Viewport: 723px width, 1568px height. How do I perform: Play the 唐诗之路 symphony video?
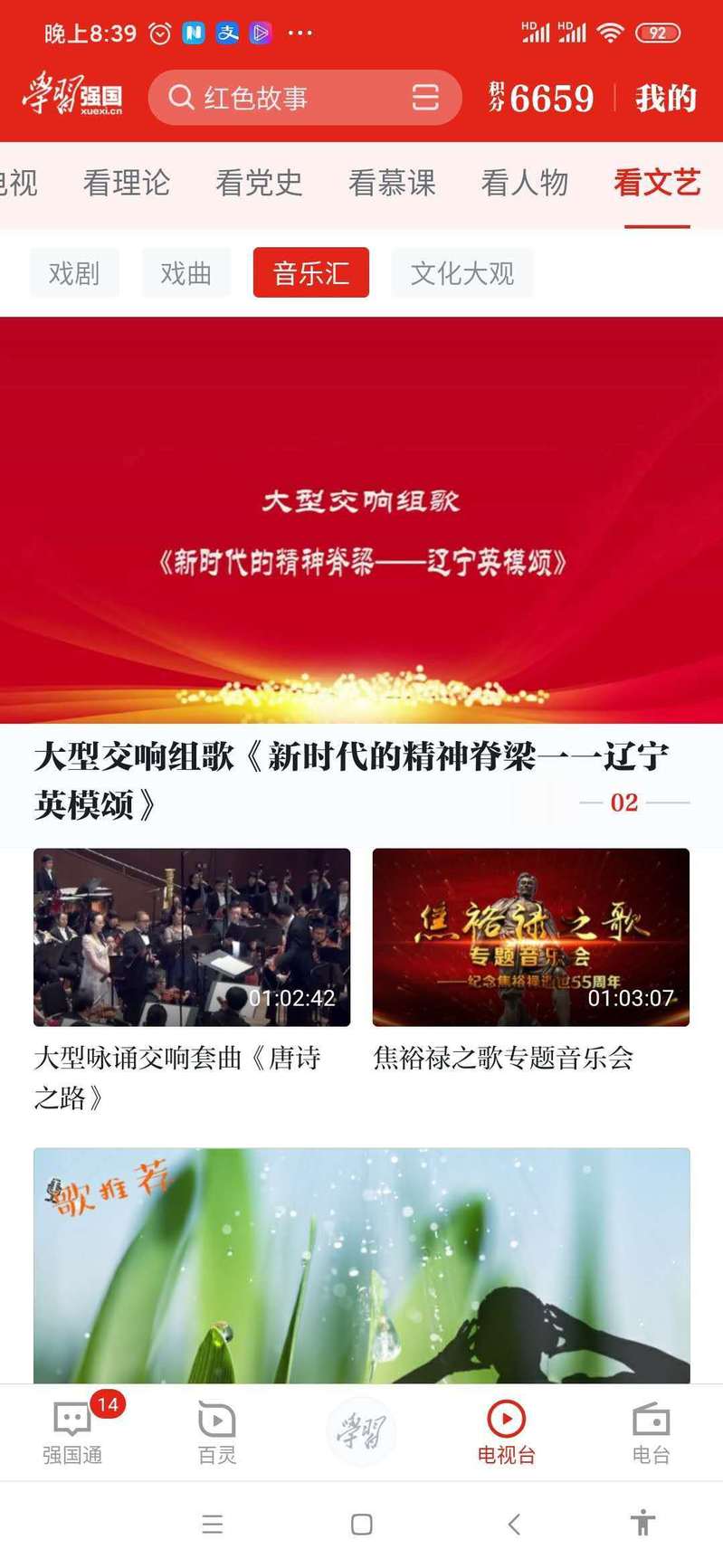tap(192, 936)
